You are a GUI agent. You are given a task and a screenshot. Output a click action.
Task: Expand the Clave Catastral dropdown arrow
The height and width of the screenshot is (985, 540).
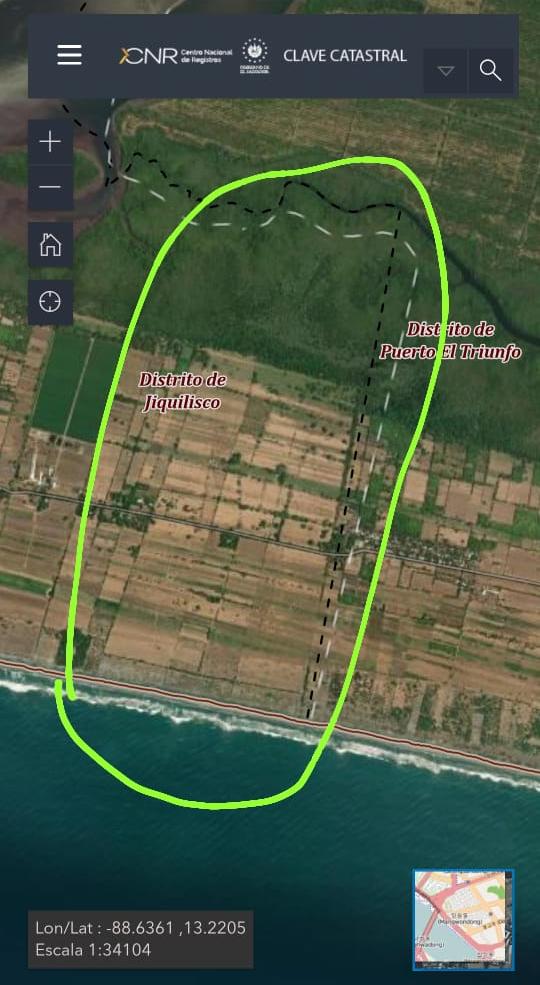click(446, 71)
